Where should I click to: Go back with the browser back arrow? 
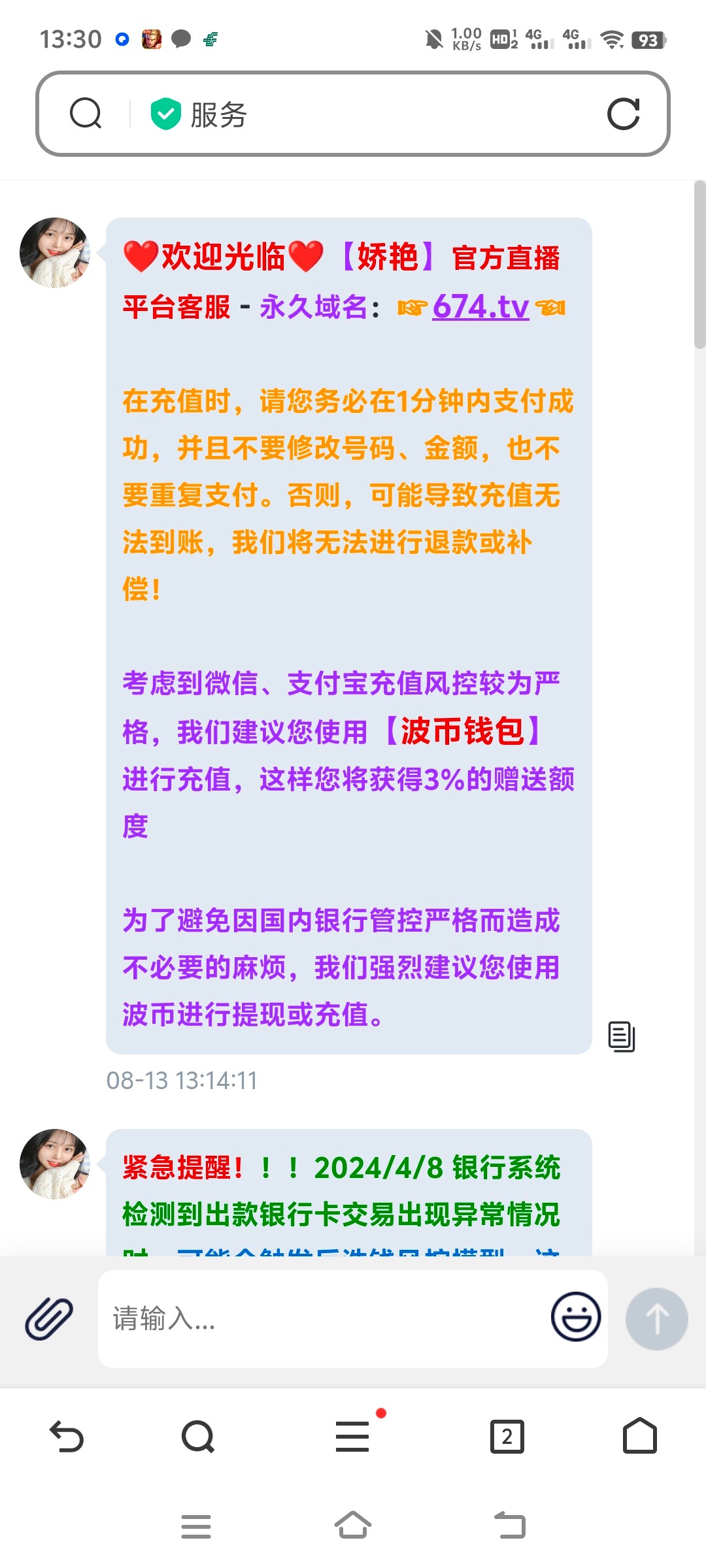pyautogui.click(x=67, y=1437)
